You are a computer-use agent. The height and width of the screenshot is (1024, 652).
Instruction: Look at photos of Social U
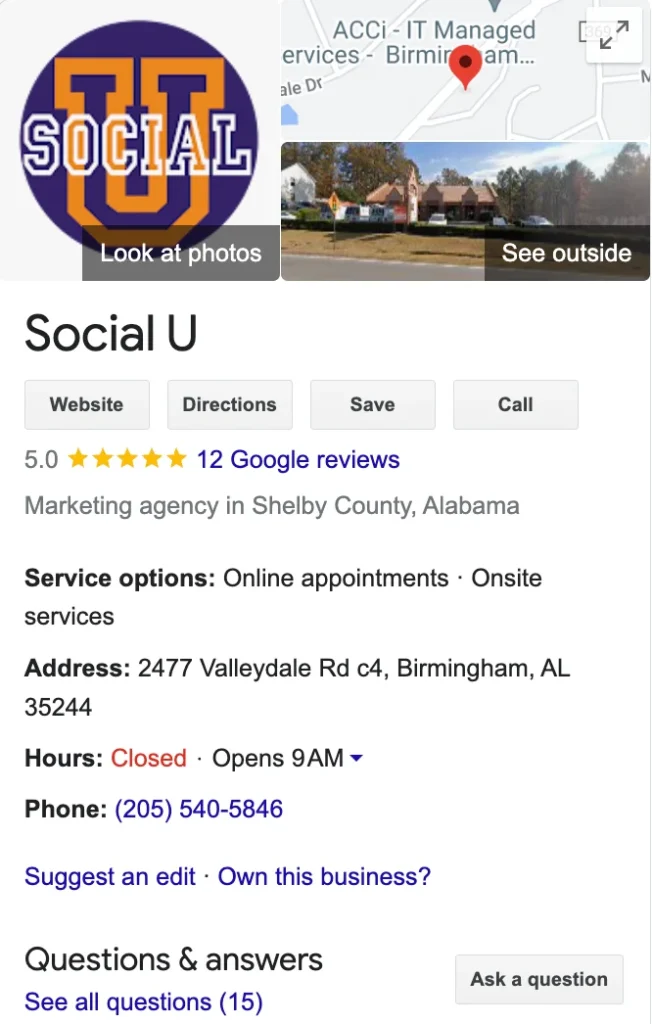click(x=180, y=253)
